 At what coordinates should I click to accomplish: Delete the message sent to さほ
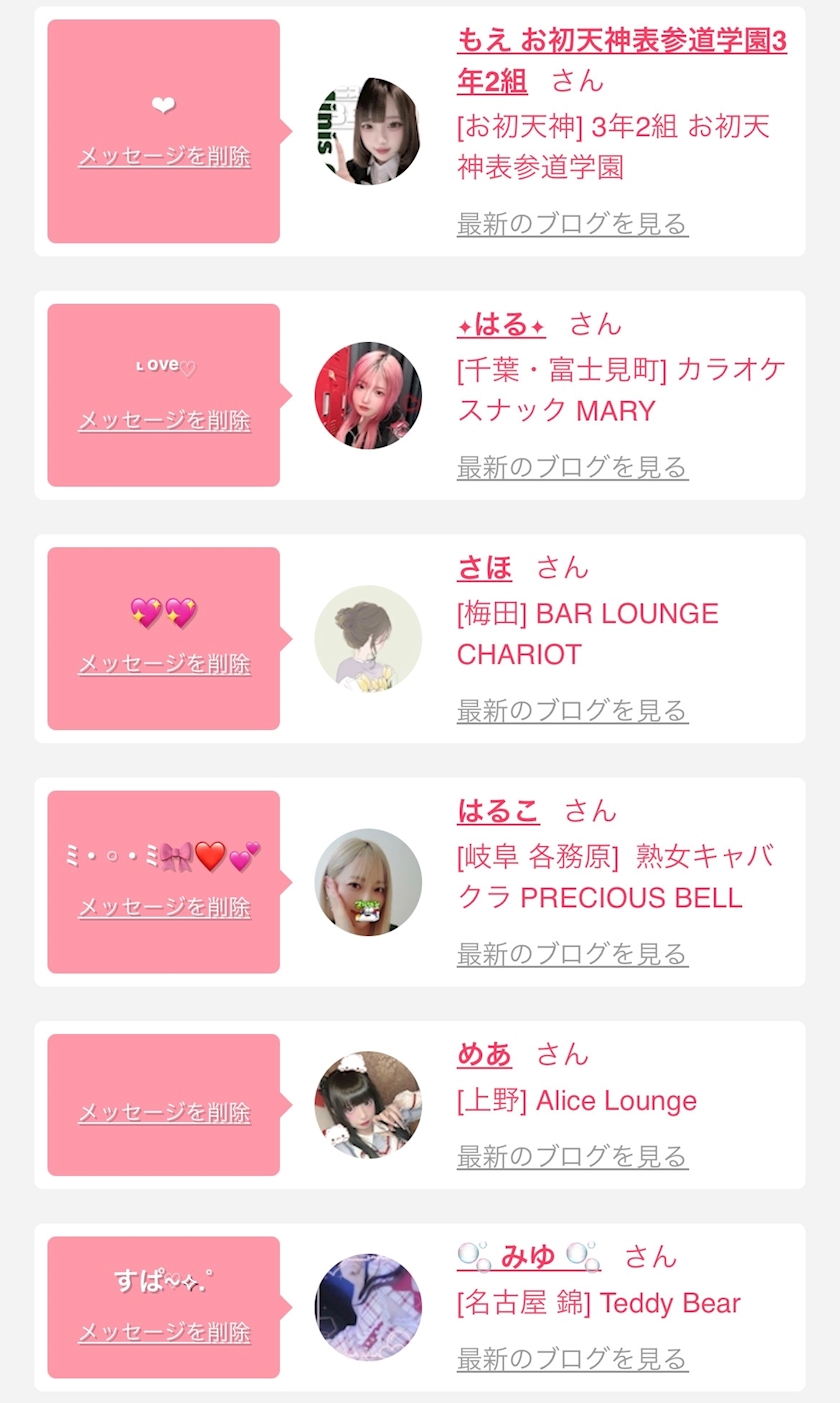[164, 664]
